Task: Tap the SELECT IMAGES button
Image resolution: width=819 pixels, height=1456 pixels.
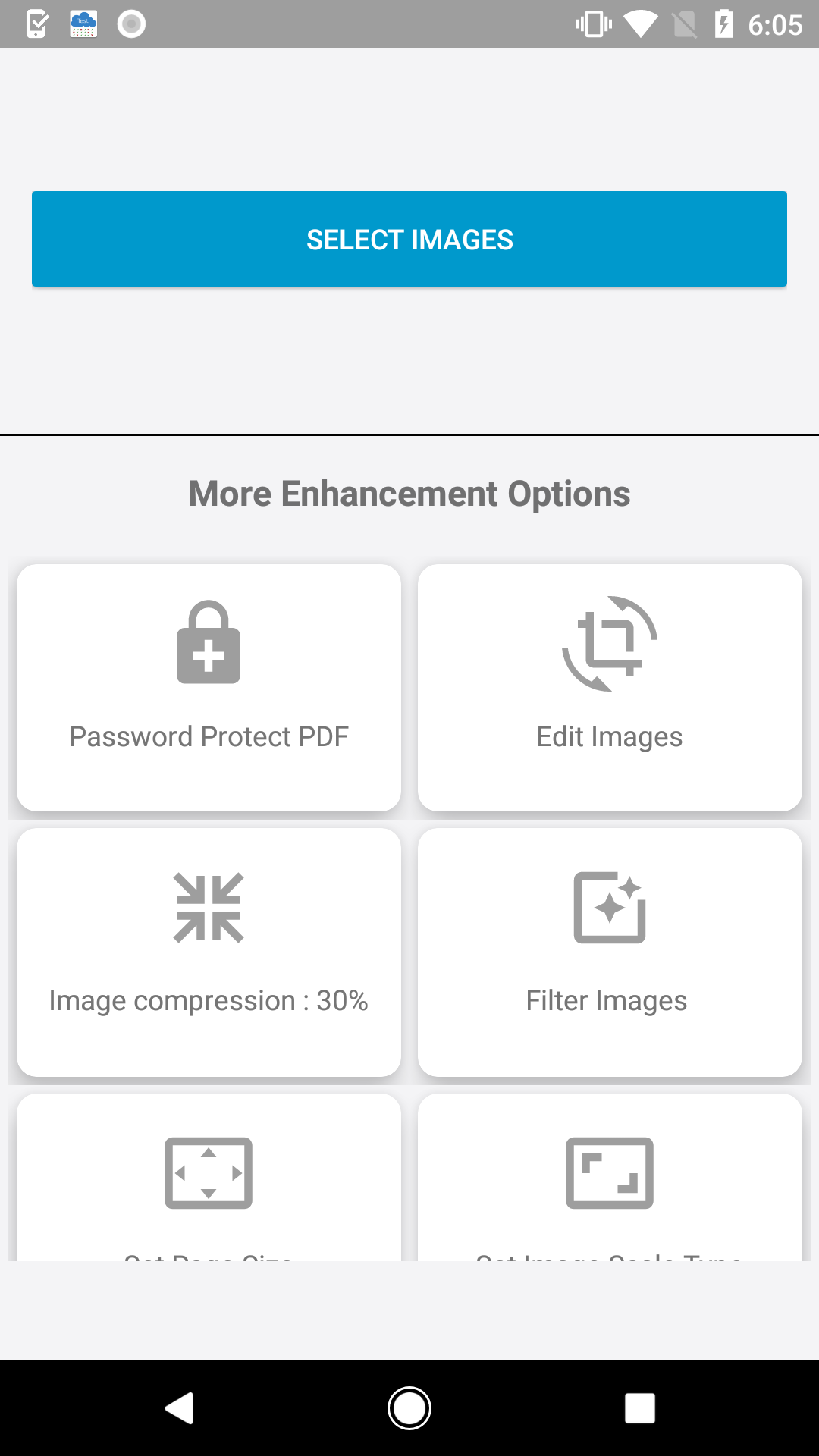Action: tap(409, 239)
